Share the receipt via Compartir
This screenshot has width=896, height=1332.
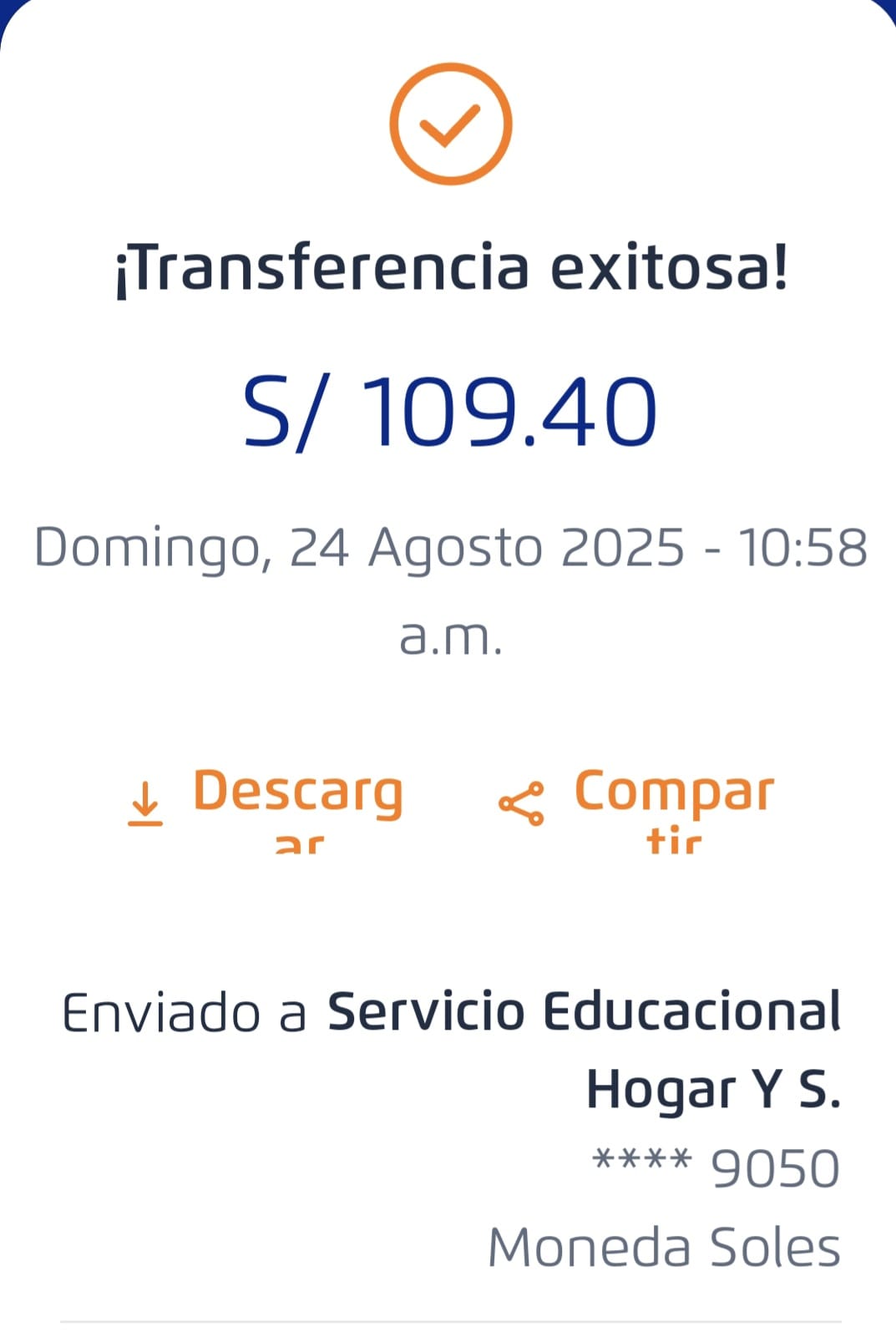tap(638, 803)
